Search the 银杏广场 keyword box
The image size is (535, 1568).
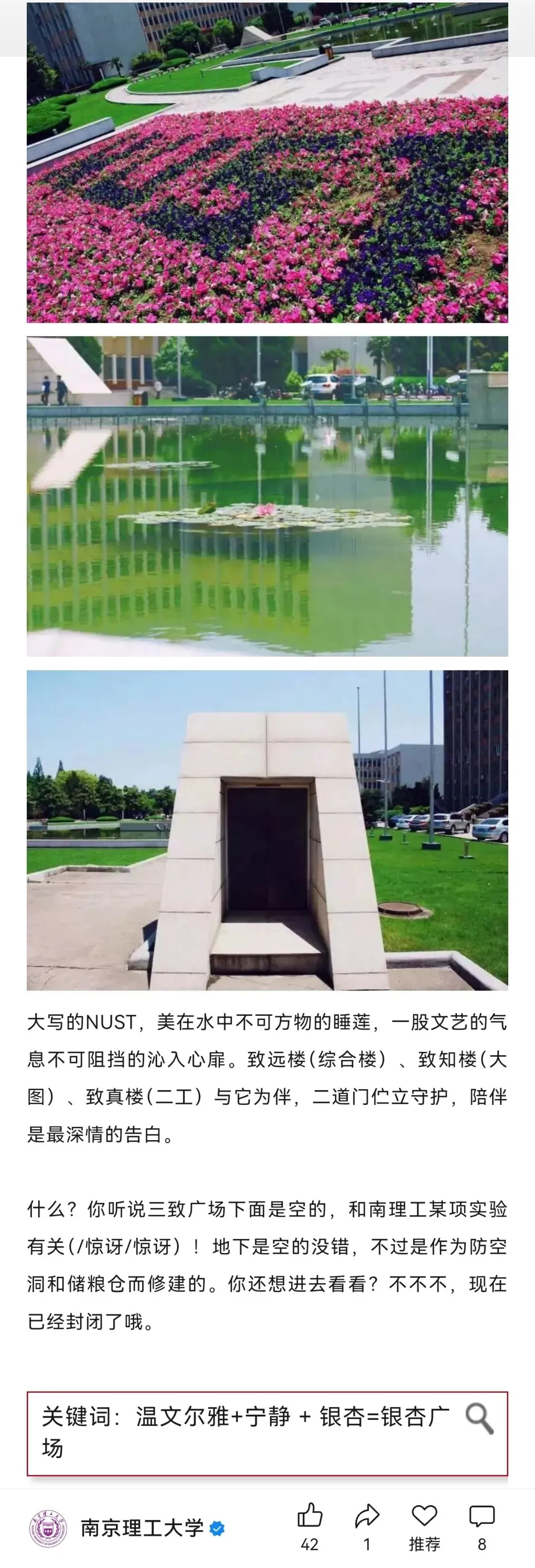pos(267,1433)
